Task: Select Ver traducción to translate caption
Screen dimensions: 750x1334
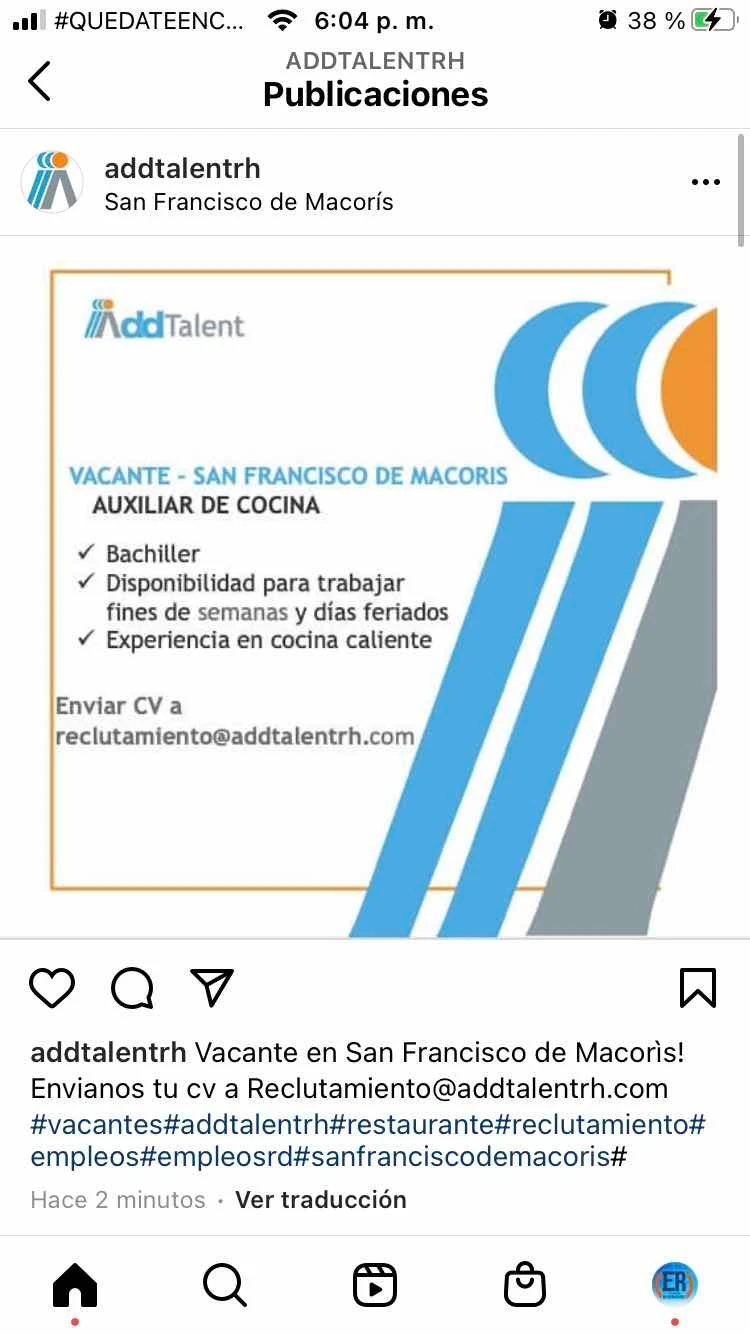Action: point(321,1200)
